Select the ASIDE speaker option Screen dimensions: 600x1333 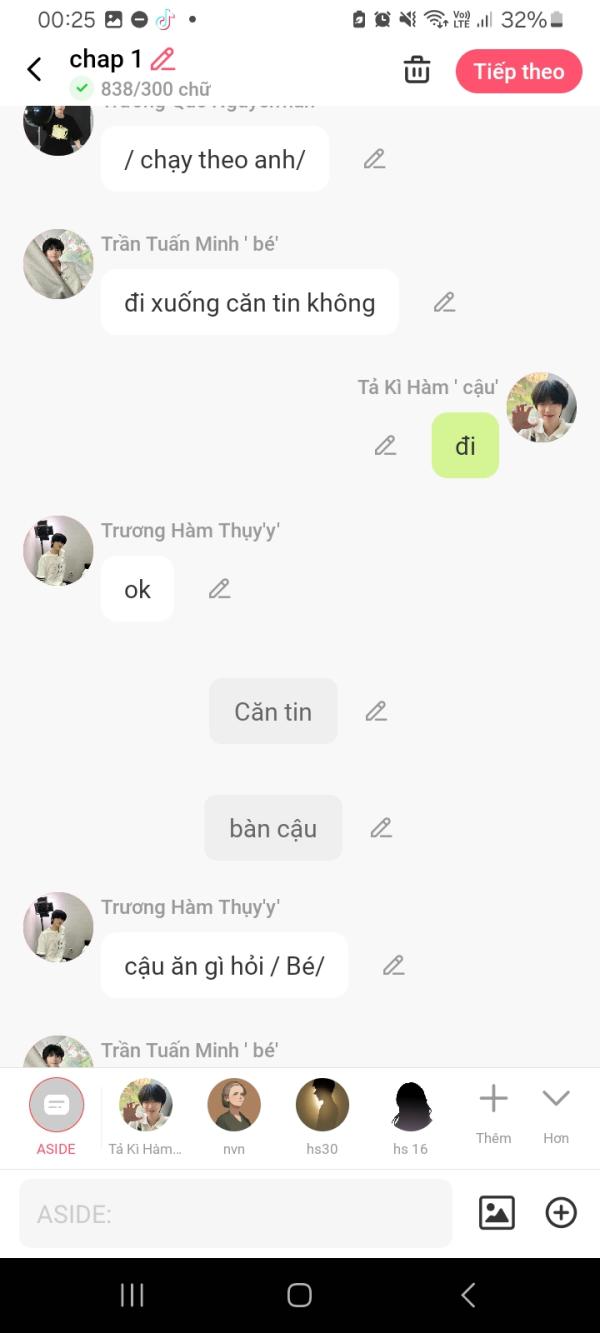(x=56, y=1114)
